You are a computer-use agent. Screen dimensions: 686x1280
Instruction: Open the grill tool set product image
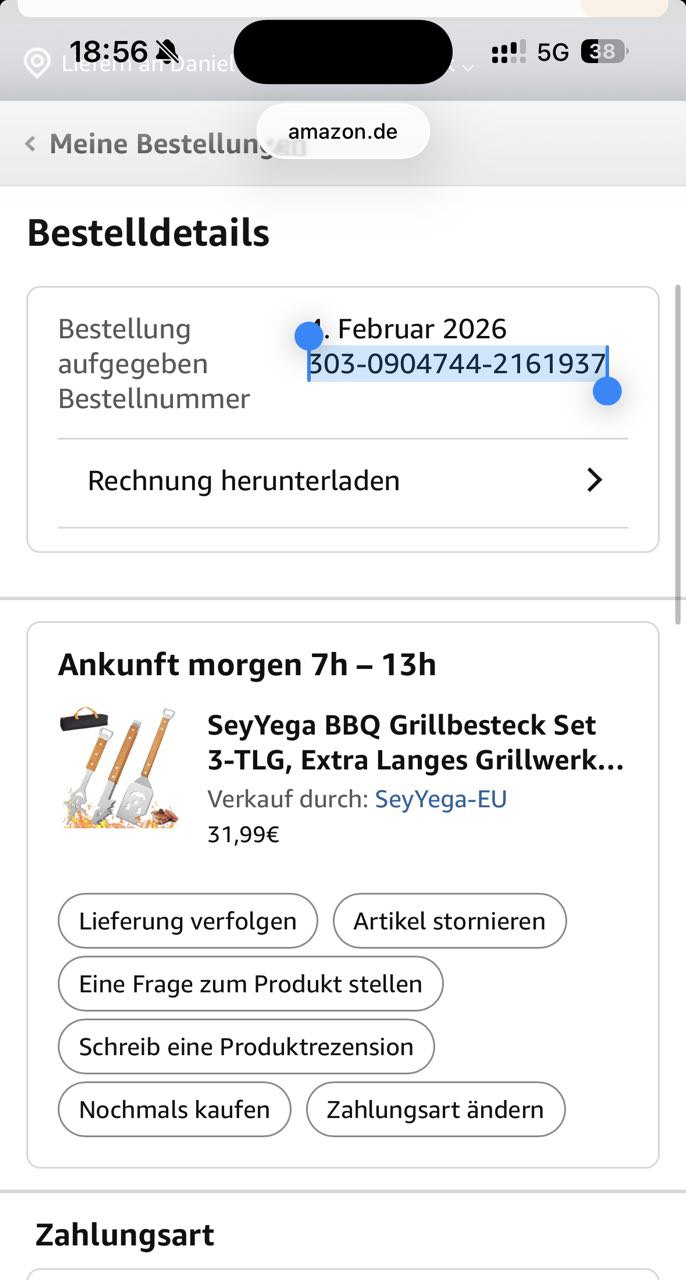point(119,767)
